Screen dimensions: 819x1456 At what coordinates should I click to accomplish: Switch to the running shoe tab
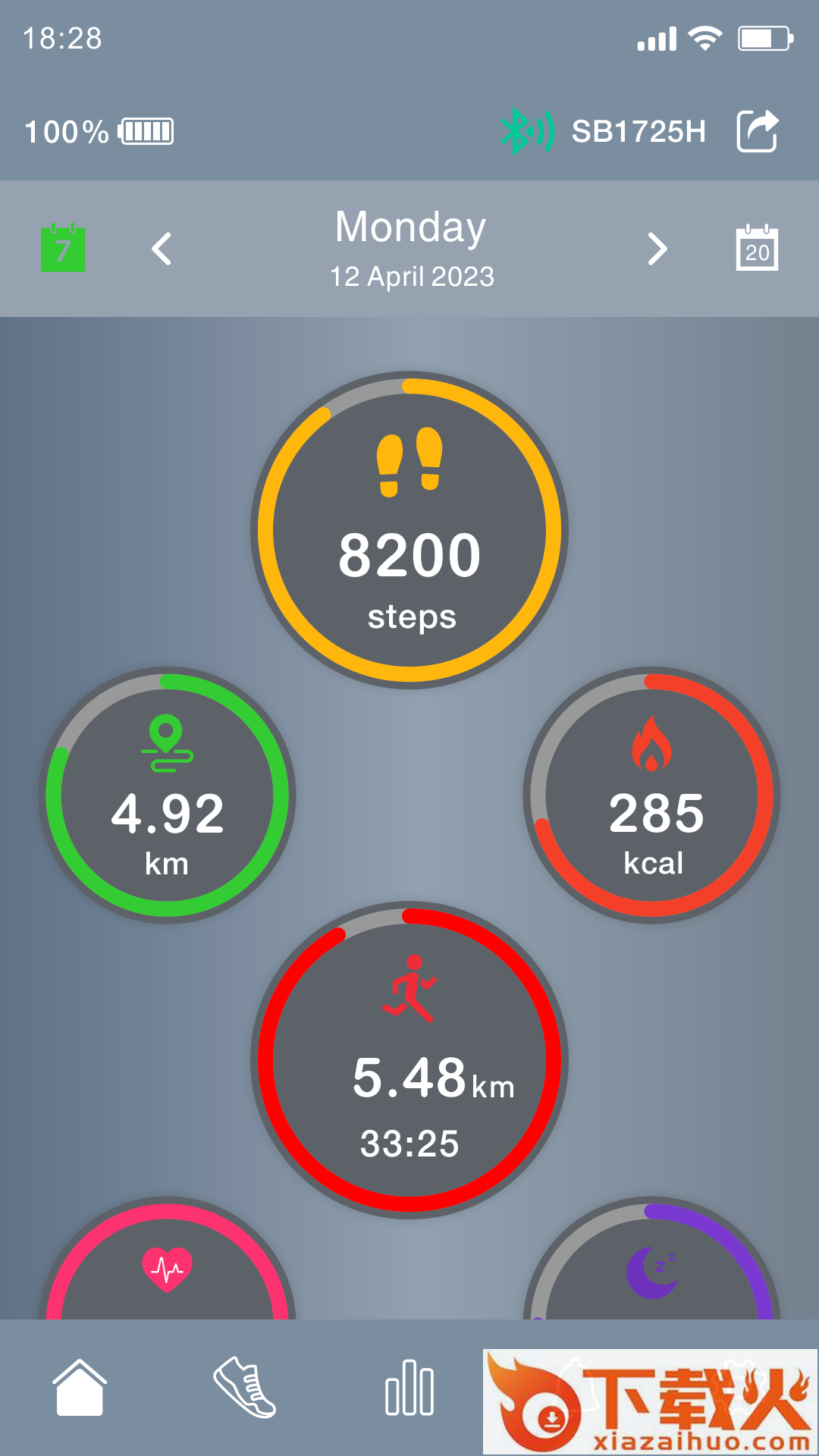click(245, 1388)
